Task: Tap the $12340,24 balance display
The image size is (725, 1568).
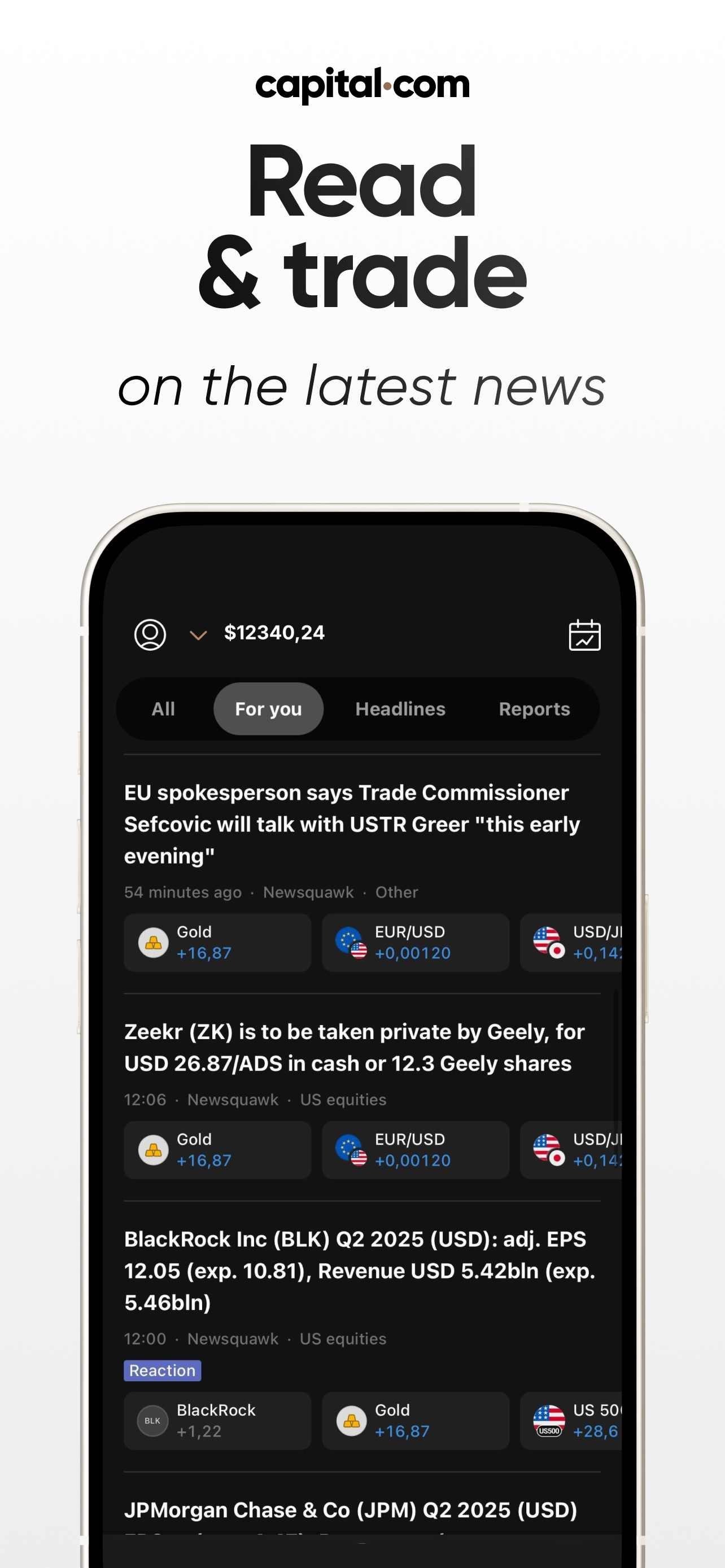Action: [x=276, y=633]
